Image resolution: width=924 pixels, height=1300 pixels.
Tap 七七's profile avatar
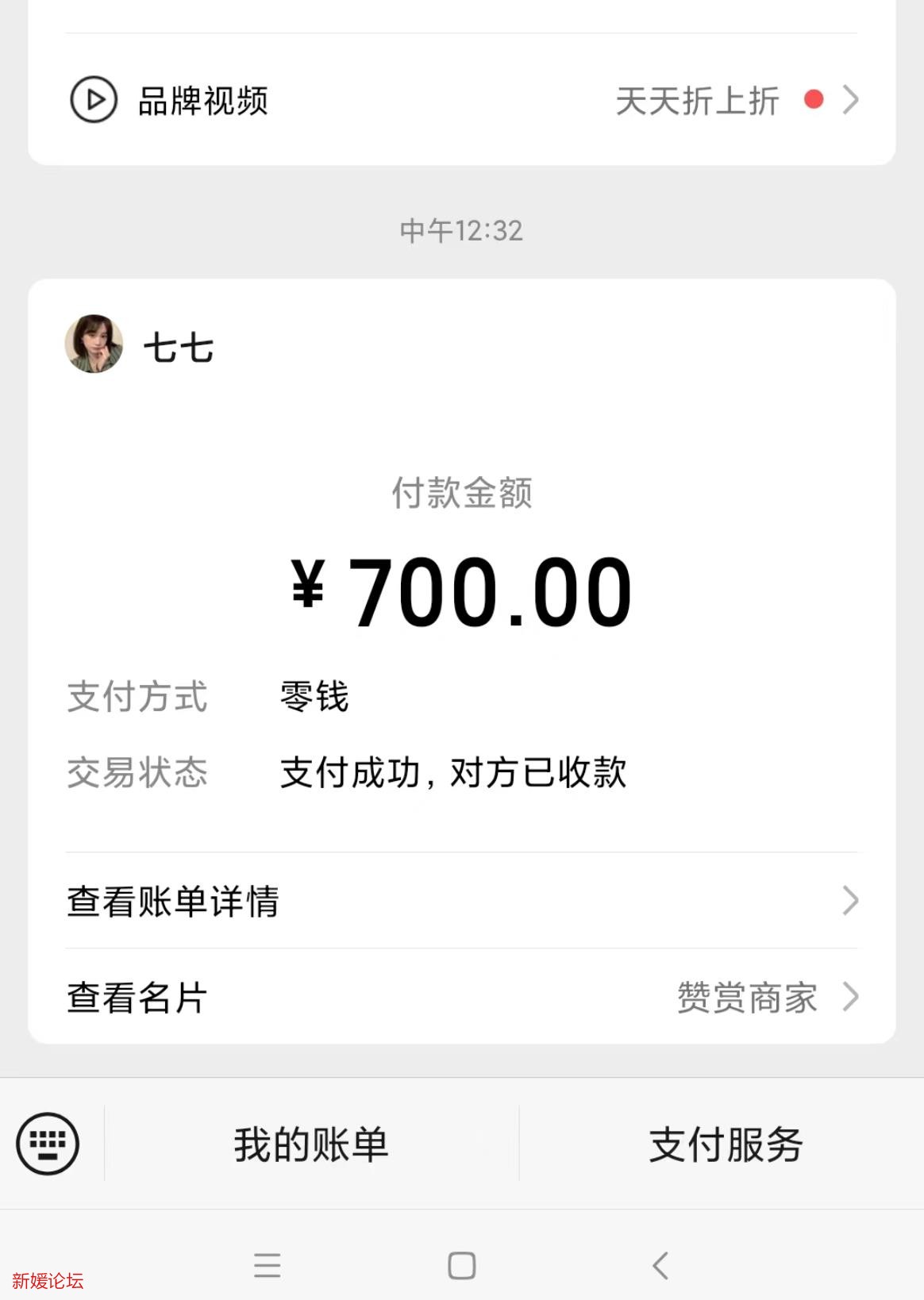click(x=93, y=345)
